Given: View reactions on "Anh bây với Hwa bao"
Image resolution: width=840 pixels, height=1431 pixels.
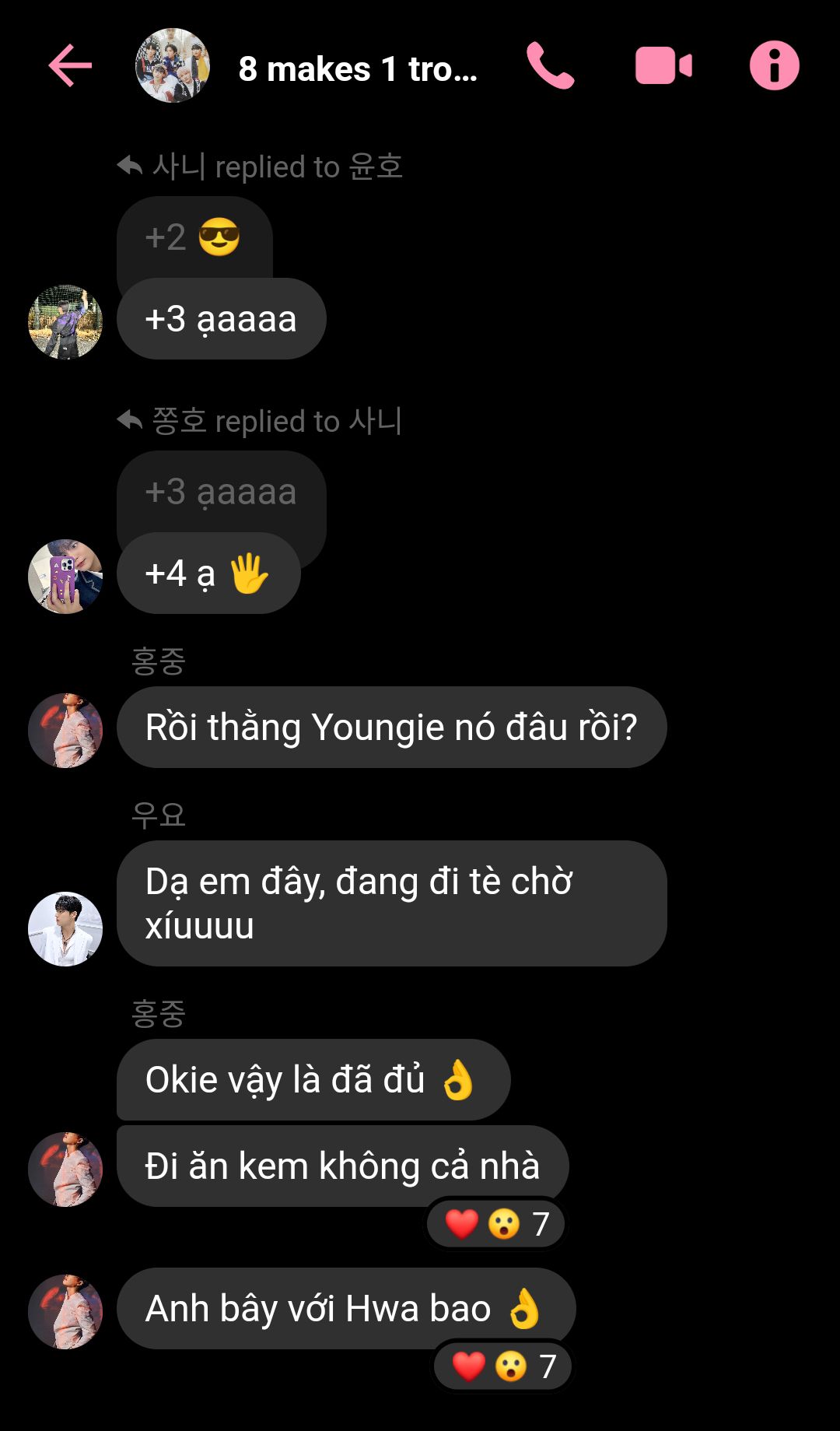Looking at the screenshot, I should 503,1366.
